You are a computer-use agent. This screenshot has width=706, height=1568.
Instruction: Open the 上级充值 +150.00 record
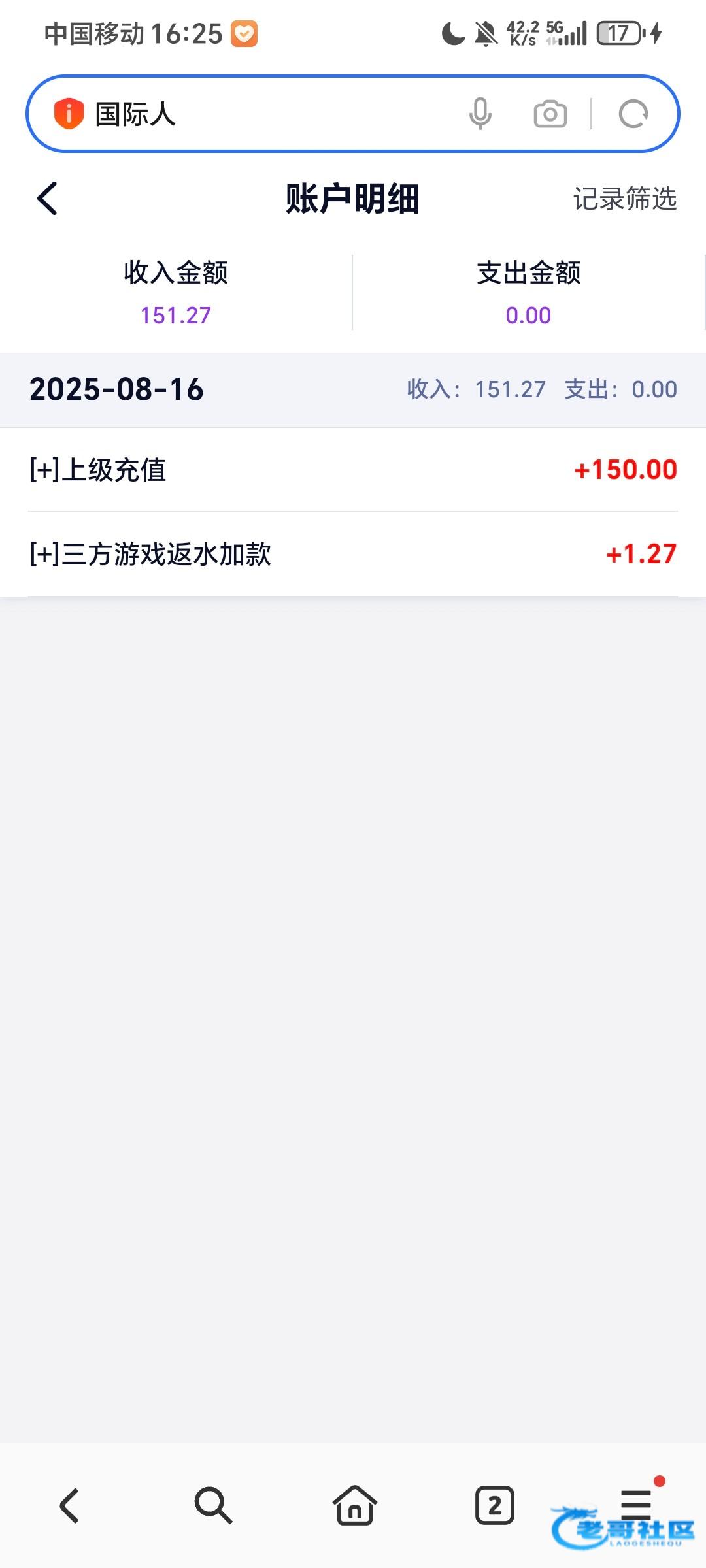[353, 470]
